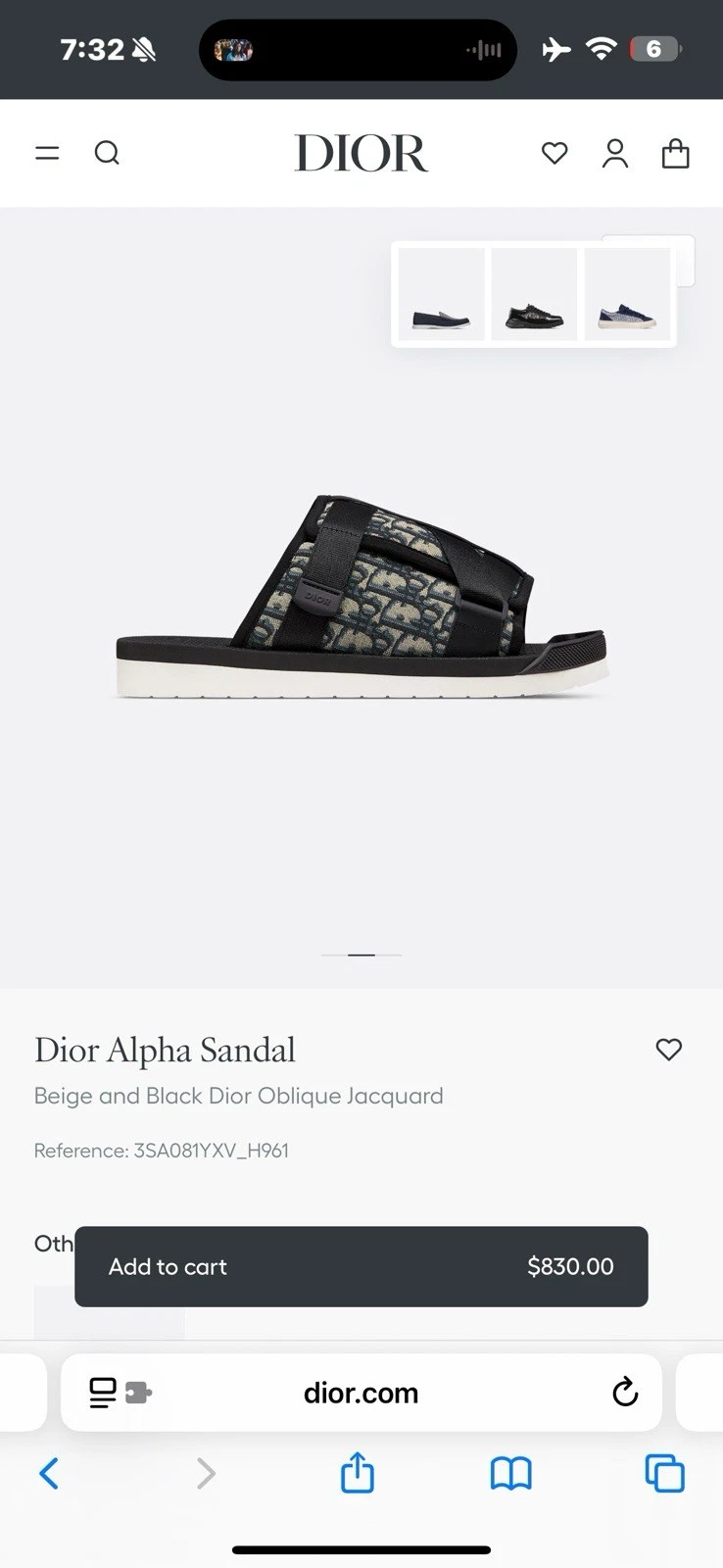Open the hamburger menu
The height and width of the screenshot is (1568, 723).
click(47, 153)
